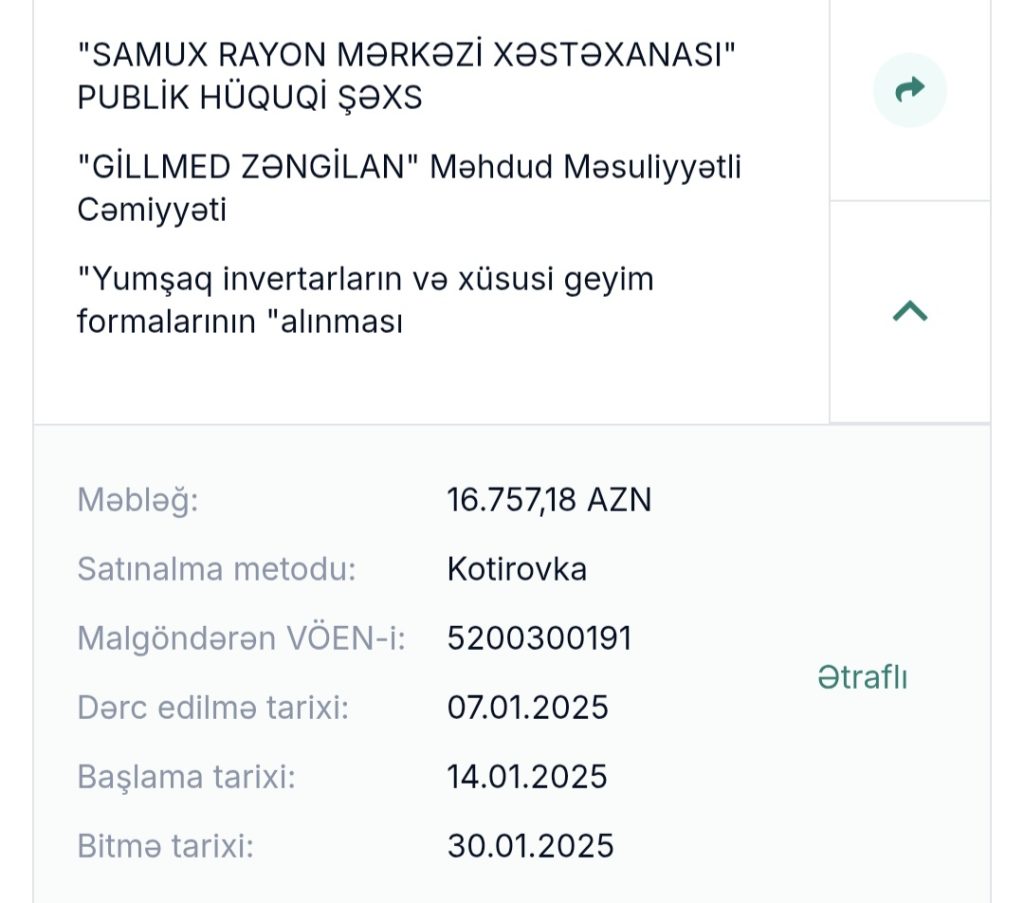
Task: Collapse the contract details panel
Action: (x=909, y=312)
